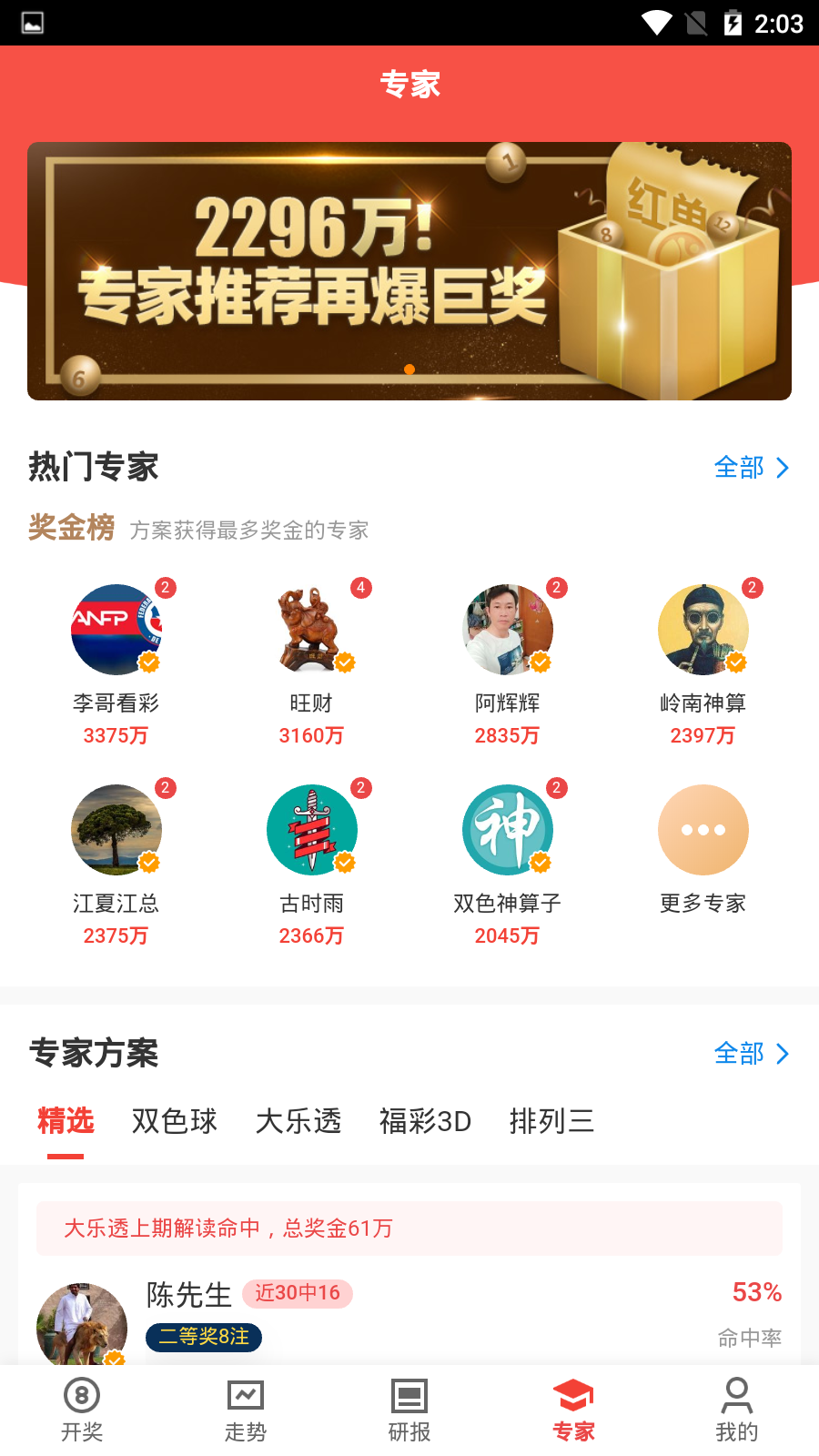Tap the verification badge on 李哥看彩

148,663
